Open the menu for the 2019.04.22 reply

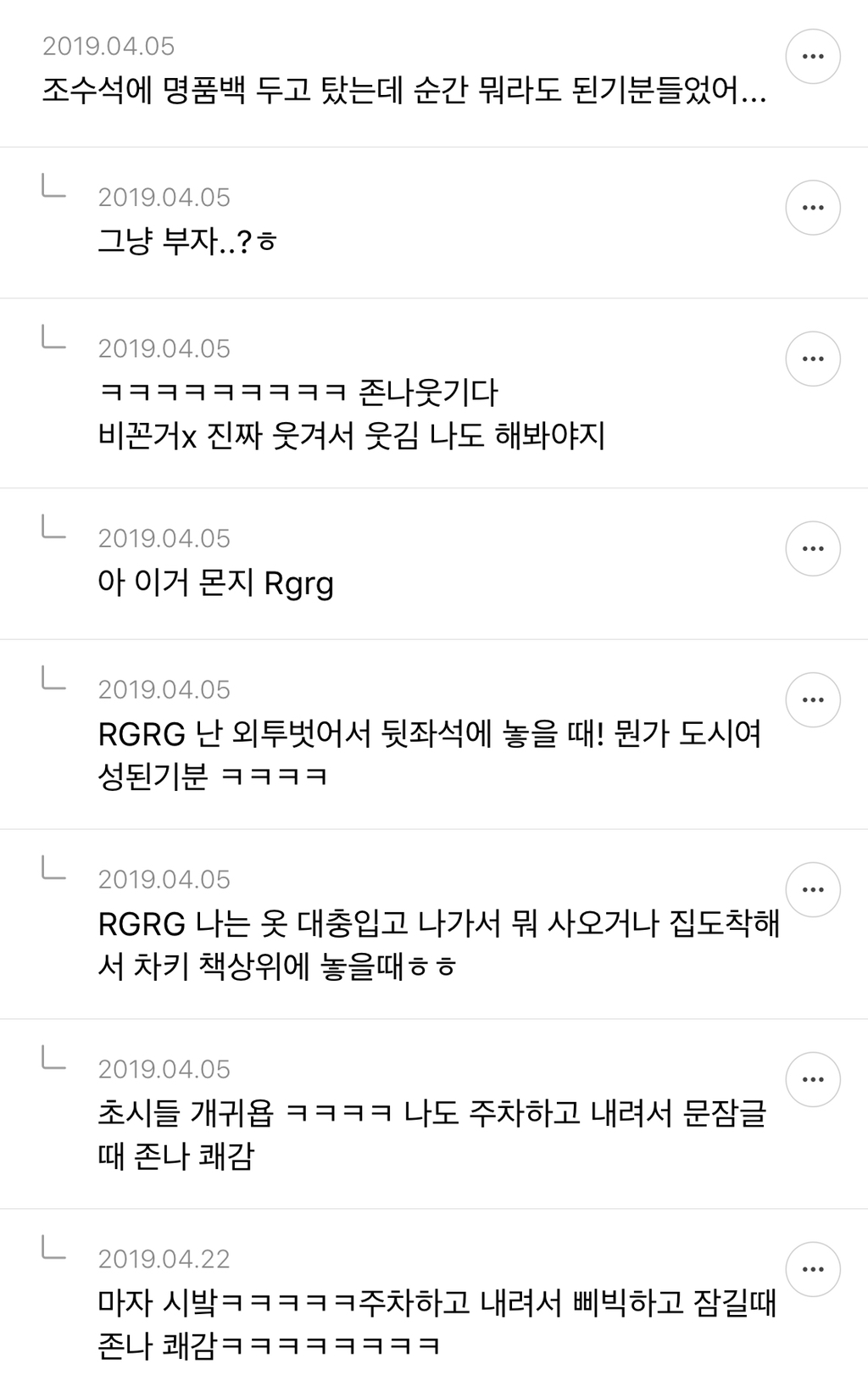812,1270
